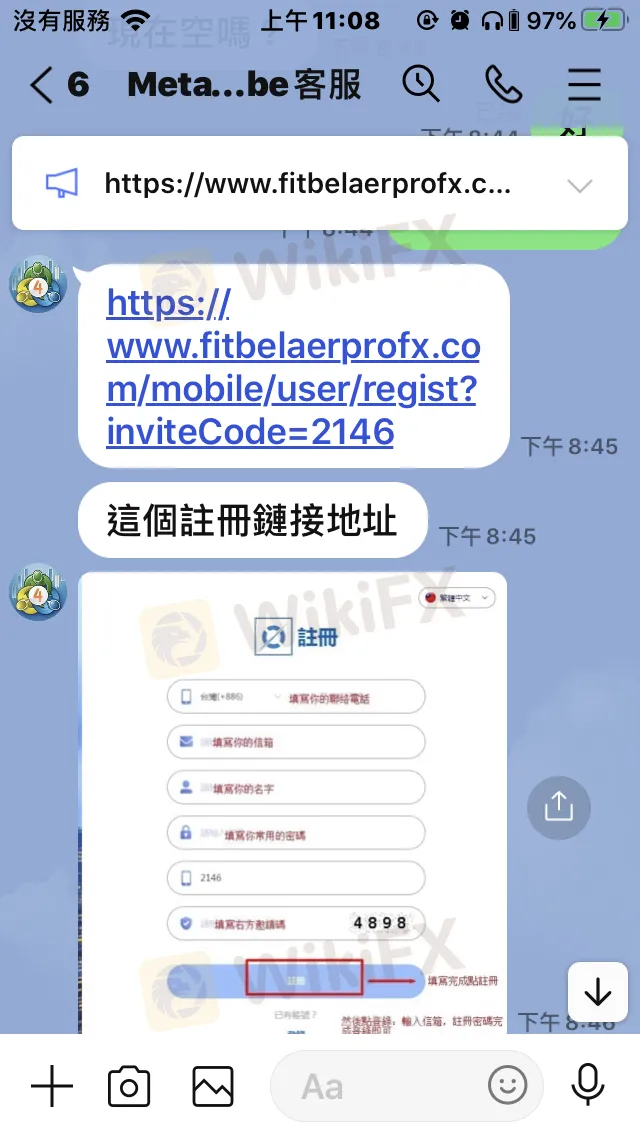
Task: Open the plus attachment menu
Action: point(52,1086)
